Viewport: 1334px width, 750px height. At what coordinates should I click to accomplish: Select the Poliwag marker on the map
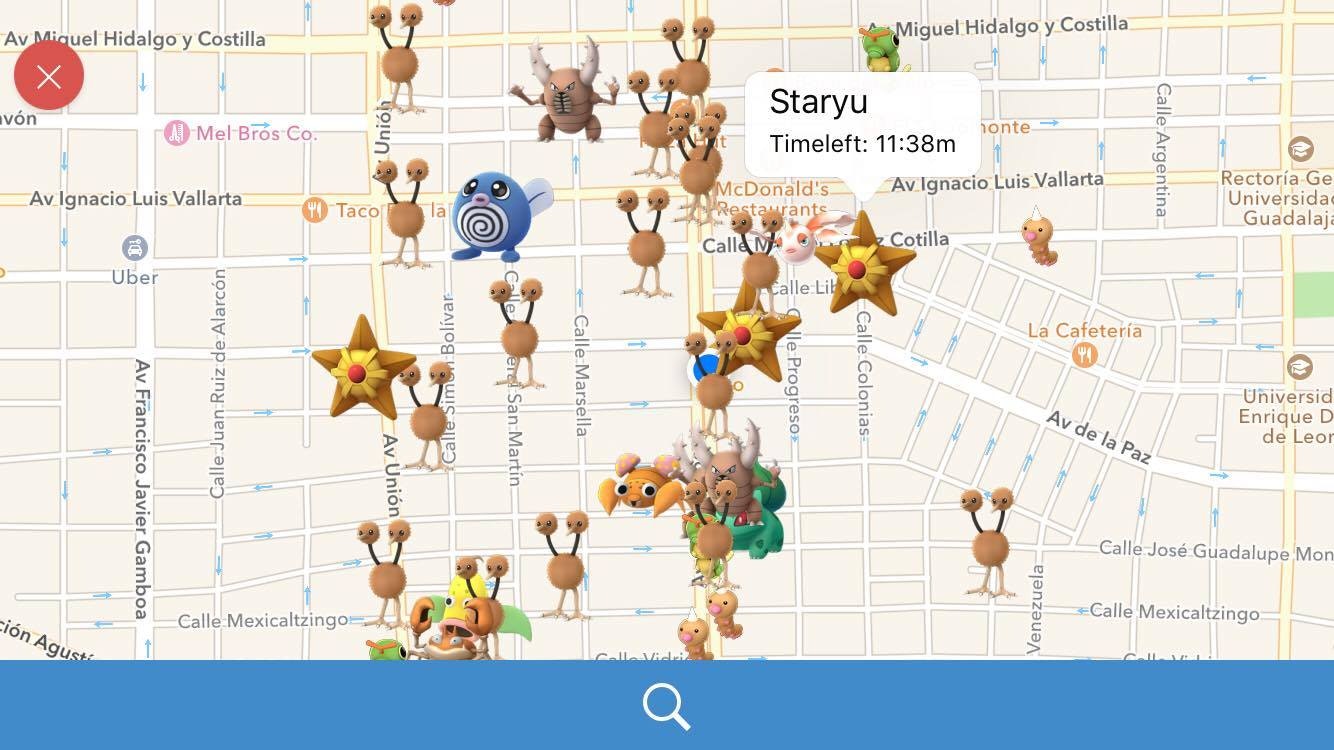click(492, 219)
